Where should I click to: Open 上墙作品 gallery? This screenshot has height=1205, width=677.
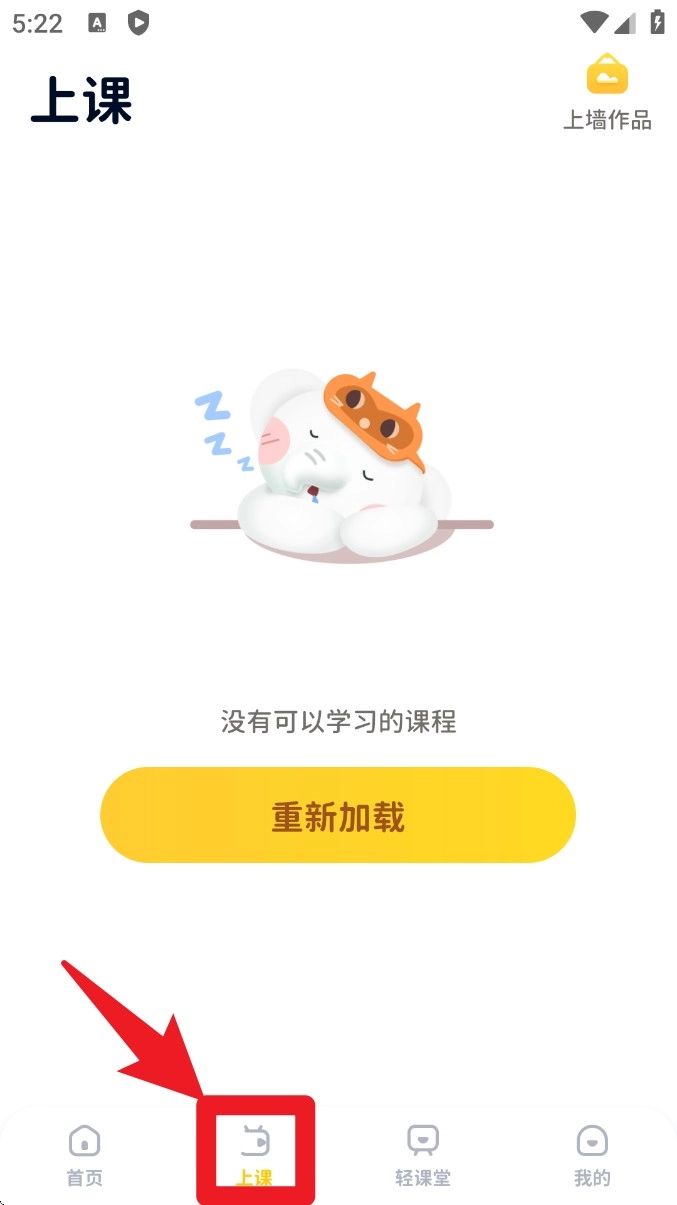click(x=607, y=93)
